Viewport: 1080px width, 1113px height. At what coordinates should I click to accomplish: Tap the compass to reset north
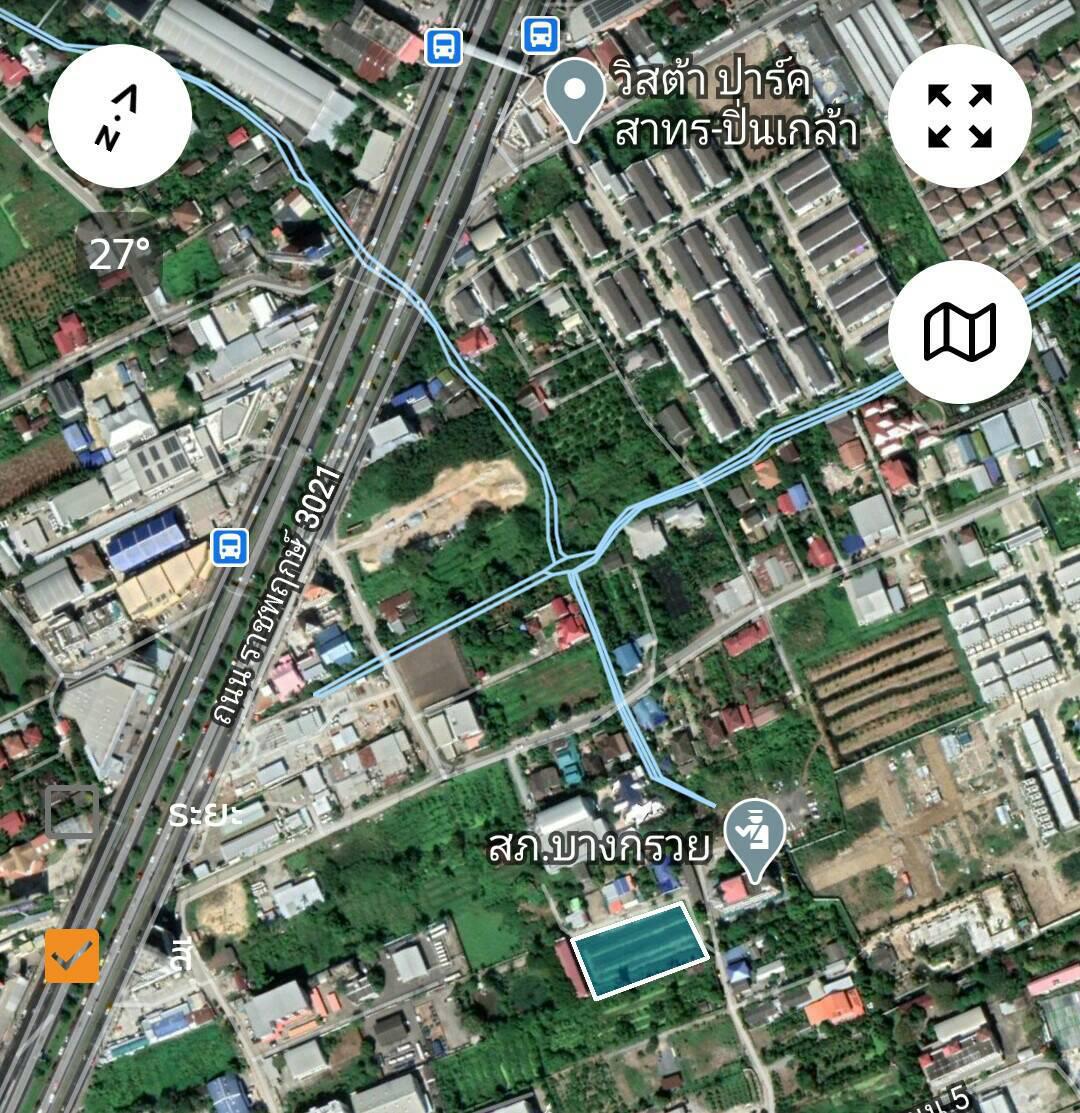point(120,116)
